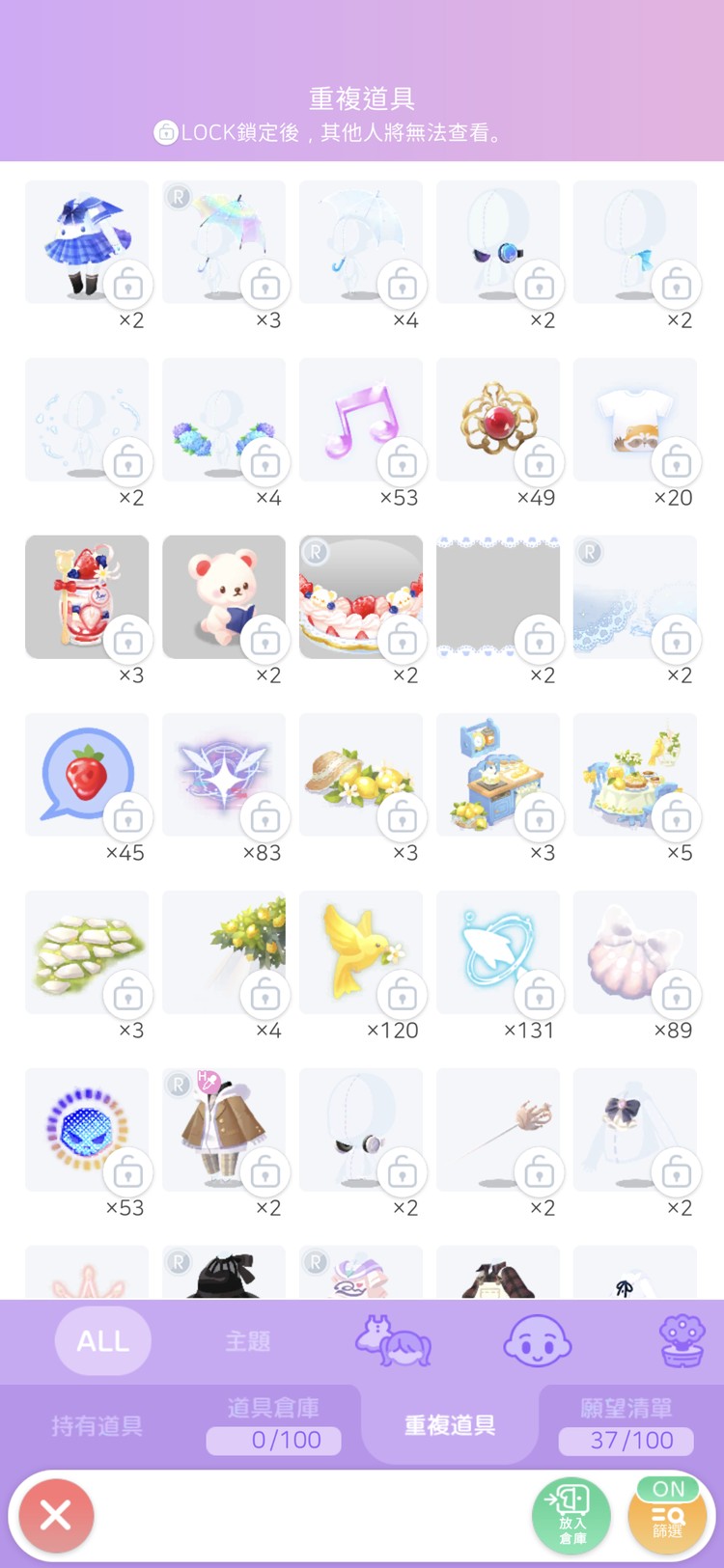The image size is (724, 1568).
Task: Filter by face category icon
Action: point(537,1340)
